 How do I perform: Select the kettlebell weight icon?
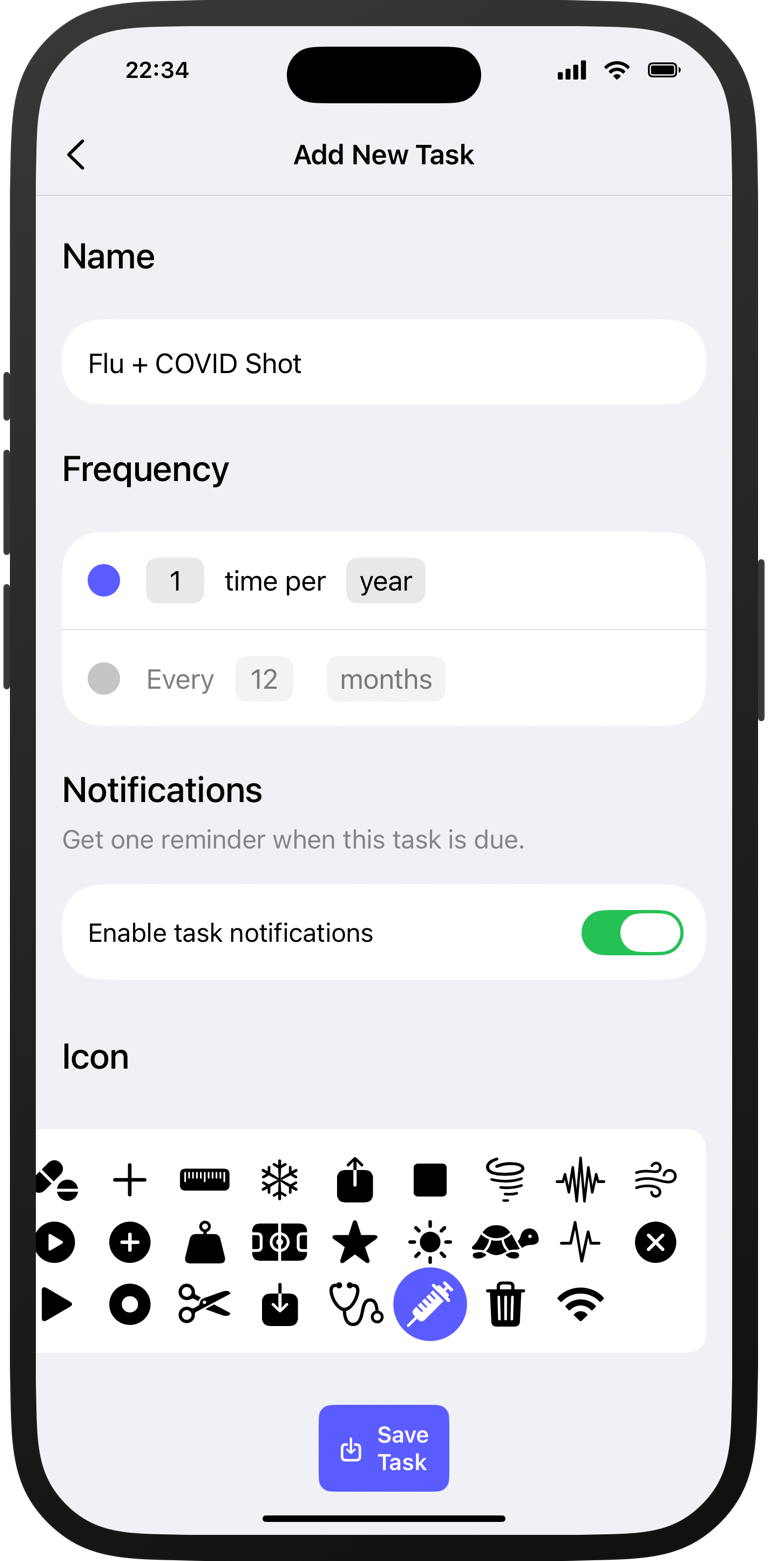(204, 1242)
